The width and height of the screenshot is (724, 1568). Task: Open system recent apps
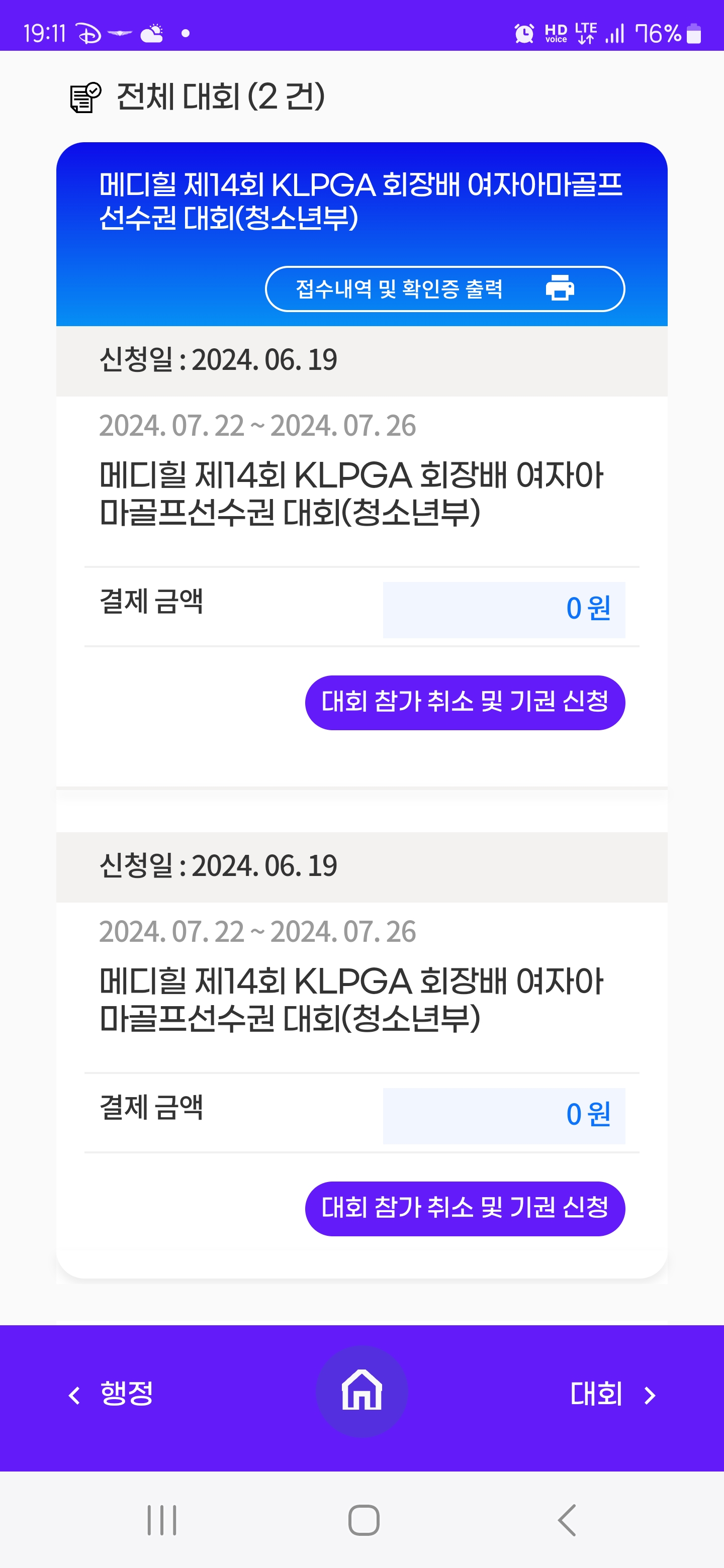coord(162,1520)
